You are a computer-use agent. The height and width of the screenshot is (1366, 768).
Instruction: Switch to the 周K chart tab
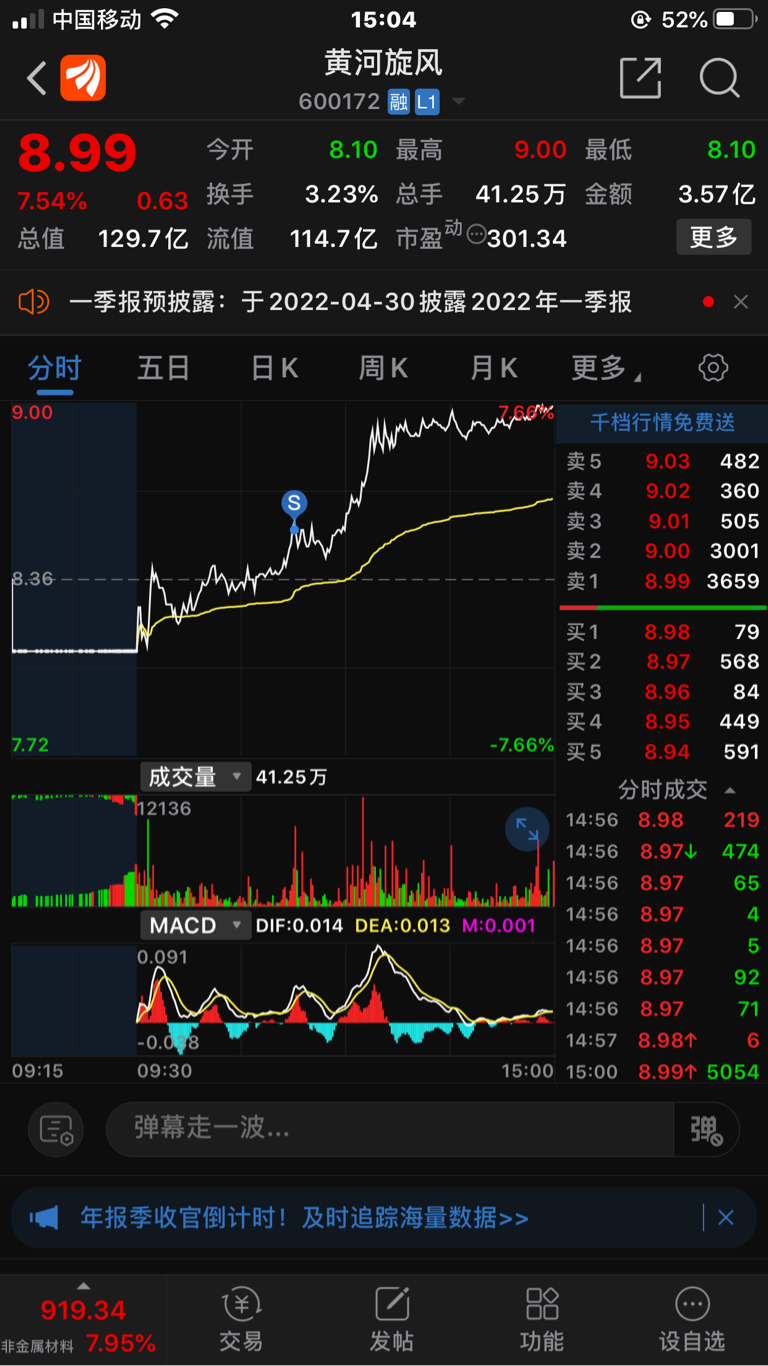(384, 368)
